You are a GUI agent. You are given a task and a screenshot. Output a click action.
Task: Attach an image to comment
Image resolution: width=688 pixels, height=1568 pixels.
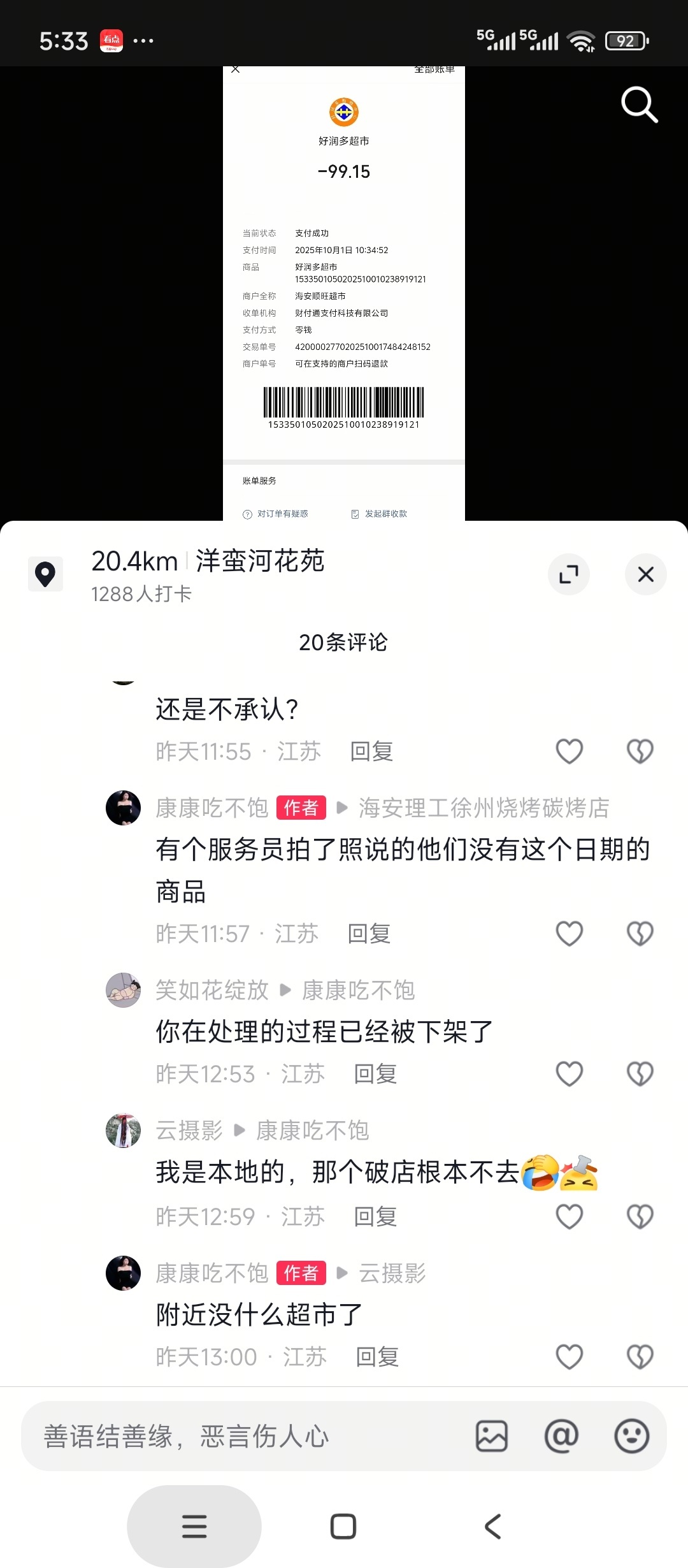tap(492, 1437)
